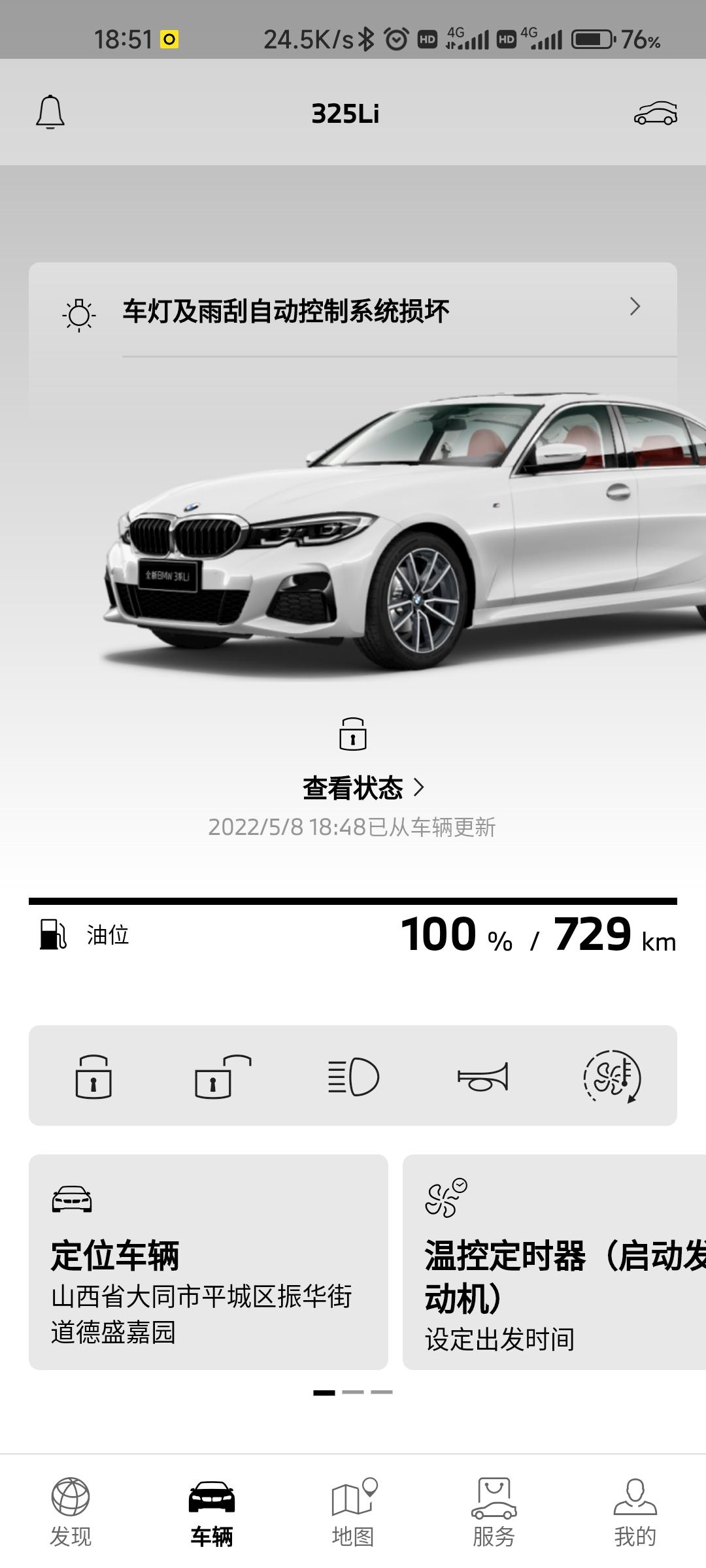Viewport: 706px width, 1568px height.
Task: Open the 服务 tab
Action: click(x=494, y=1512)
